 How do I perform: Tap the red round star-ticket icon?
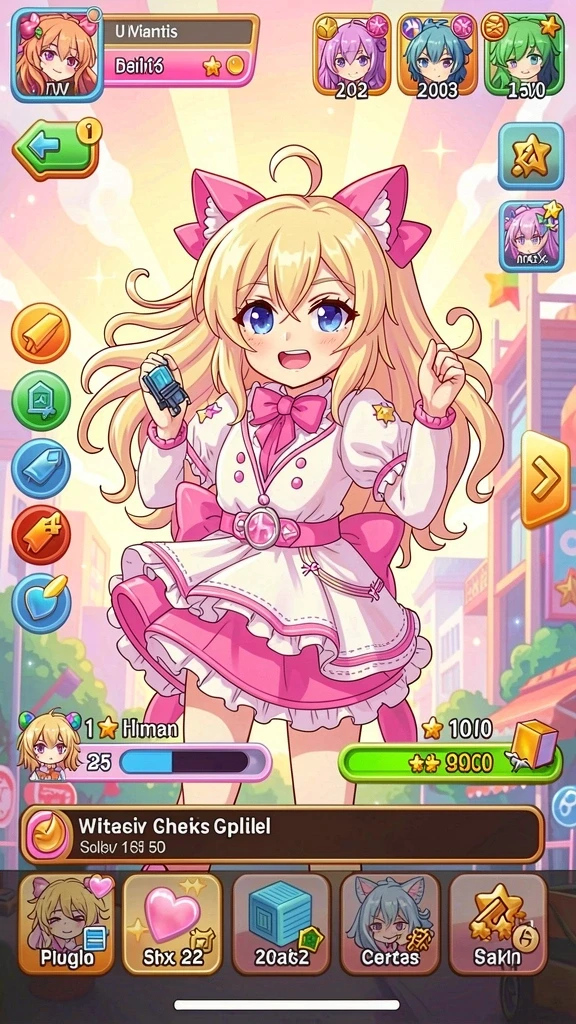[x=40, y=535]
